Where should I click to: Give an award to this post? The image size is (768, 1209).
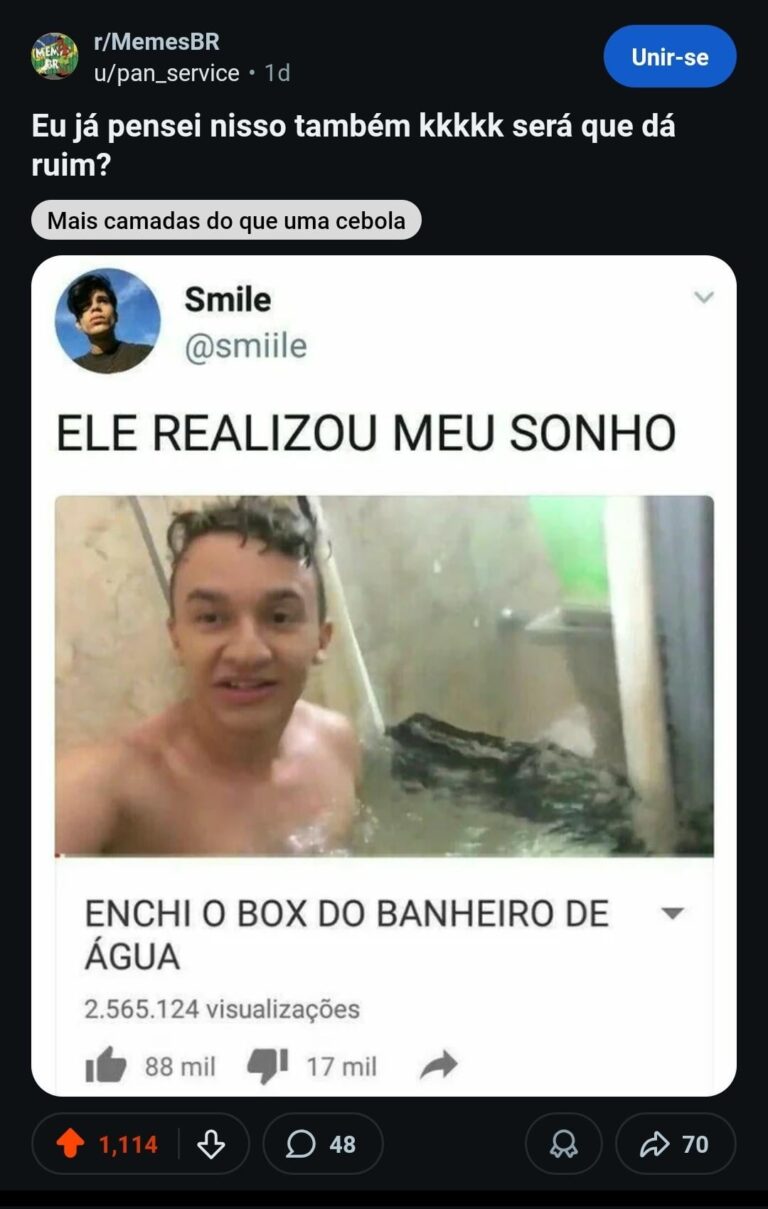(563, 1144)
